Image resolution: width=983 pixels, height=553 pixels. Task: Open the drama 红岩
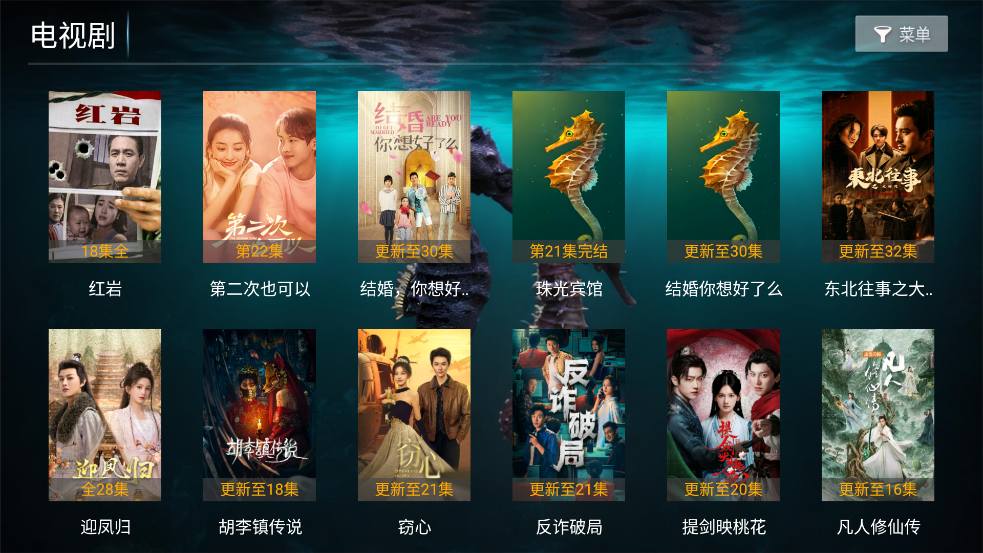[105, 177]
